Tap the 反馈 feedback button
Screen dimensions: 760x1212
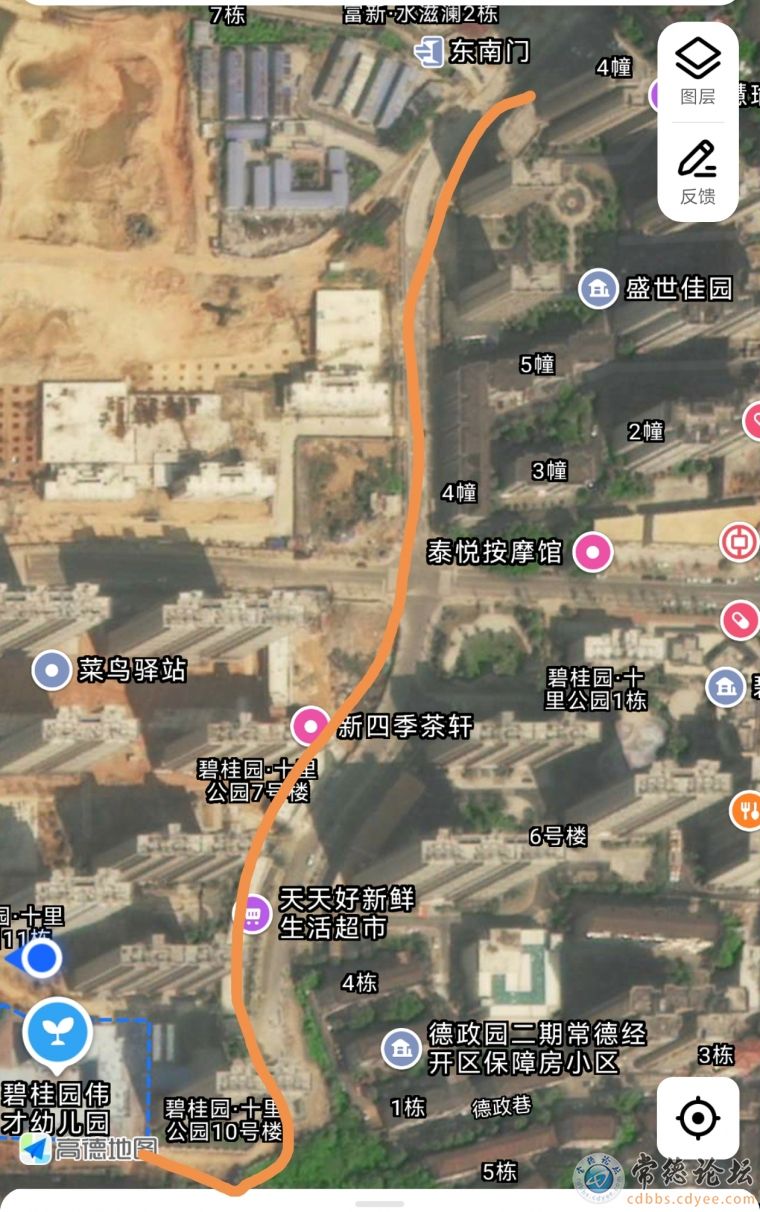coord(698,171)
